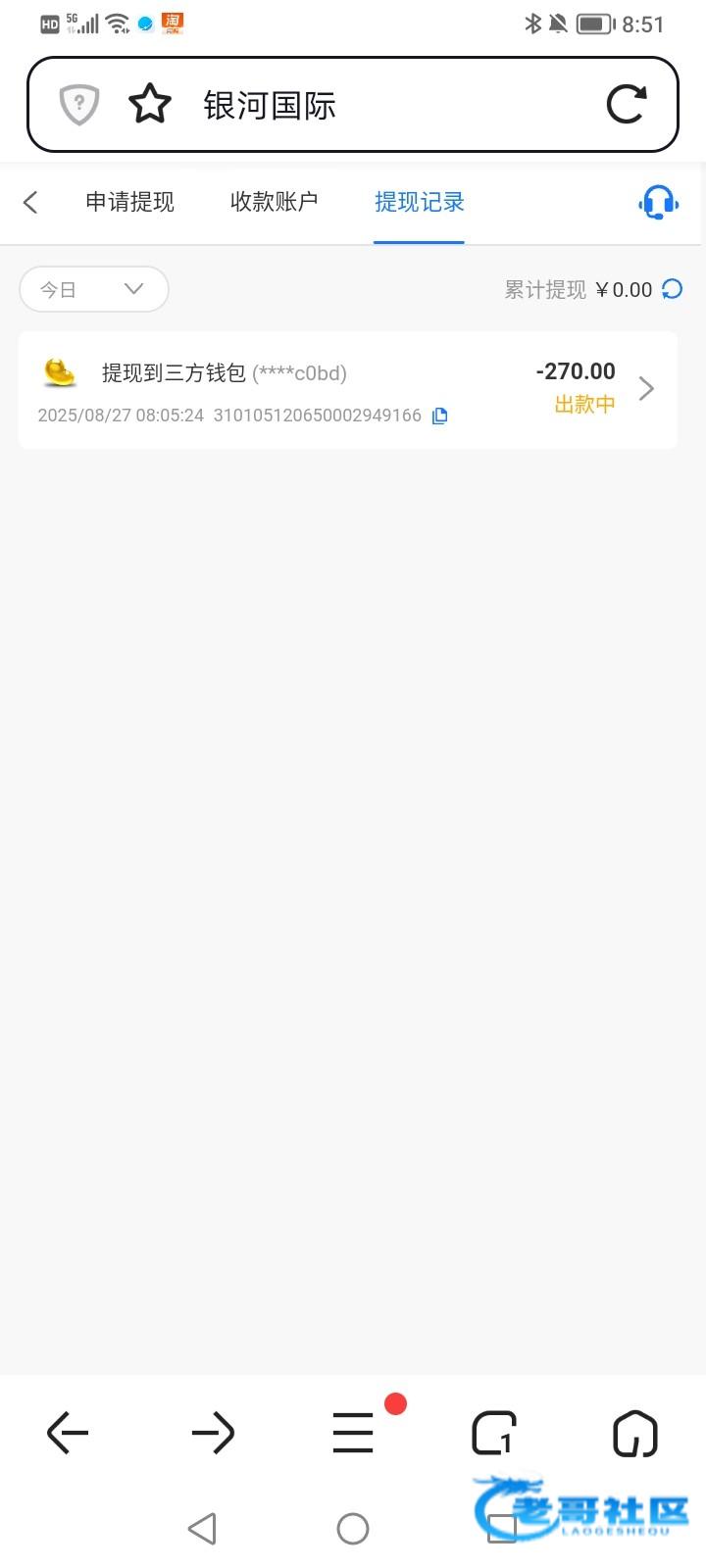Expand the 今日 date filter dropdown

tap(94, 289)
